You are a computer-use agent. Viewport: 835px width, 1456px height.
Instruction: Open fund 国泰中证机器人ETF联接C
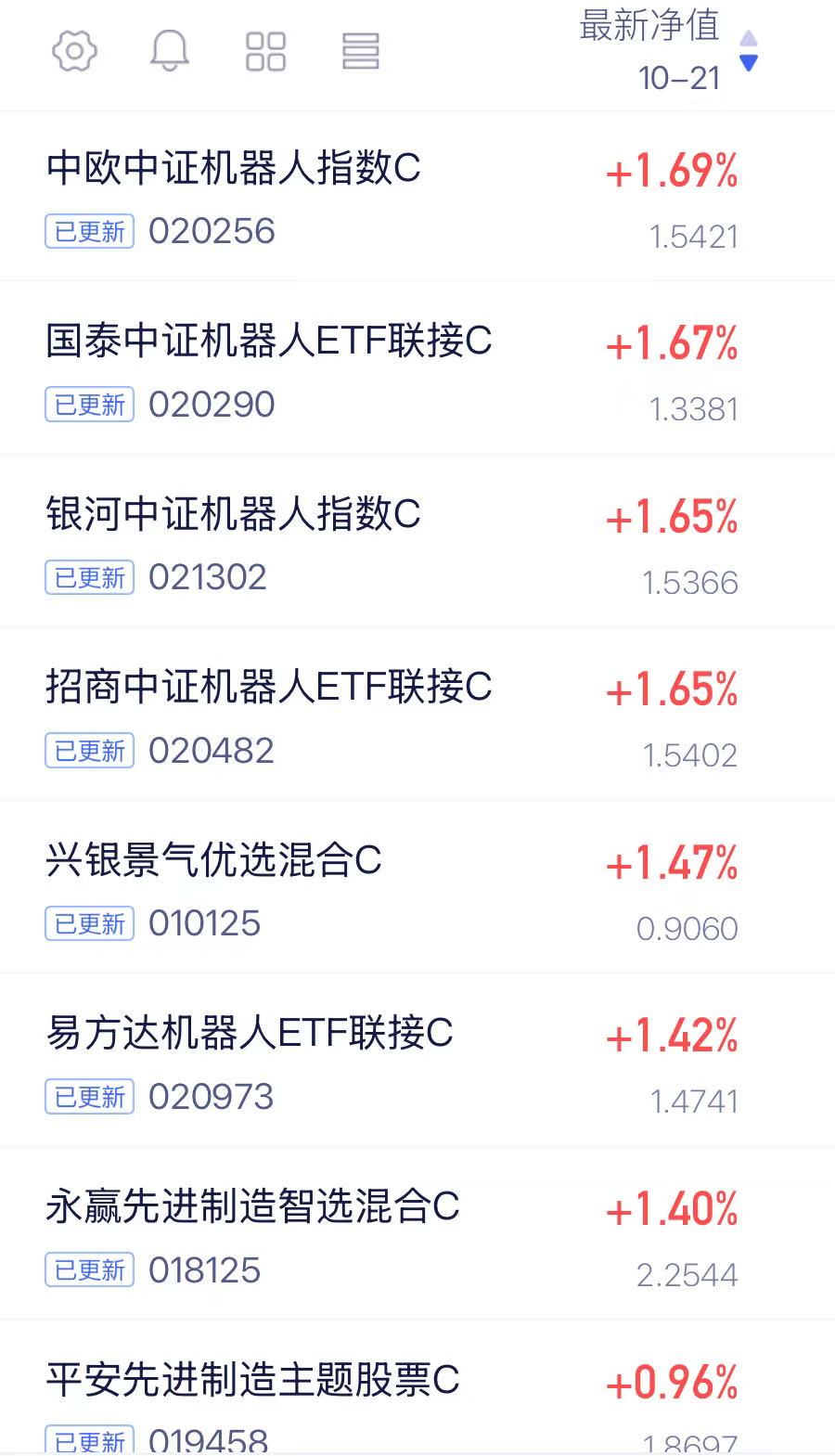417,368
